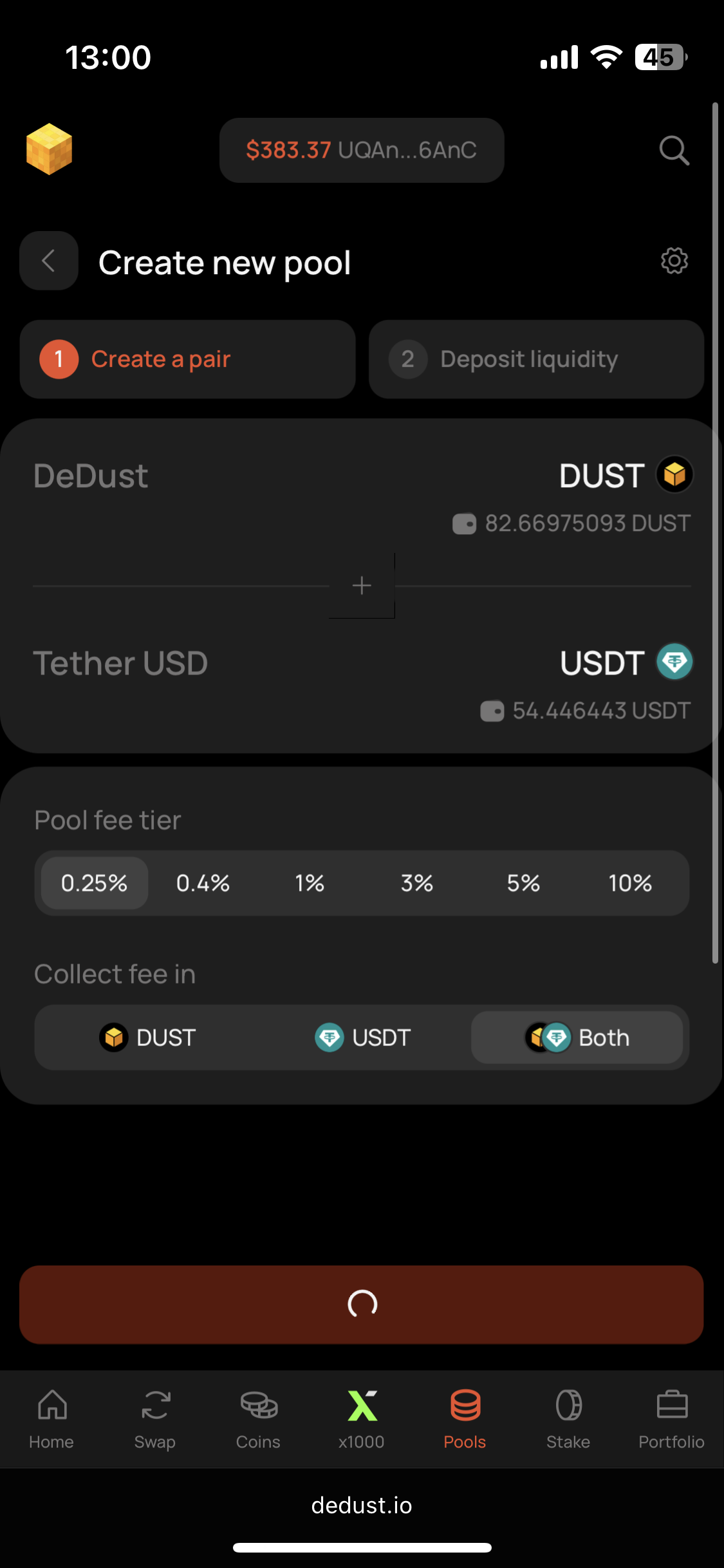Image resolution: width=724 pixels, height=1568 pixels.
Task: Choose the 3% pool fee tier
Action: (416, 883)
